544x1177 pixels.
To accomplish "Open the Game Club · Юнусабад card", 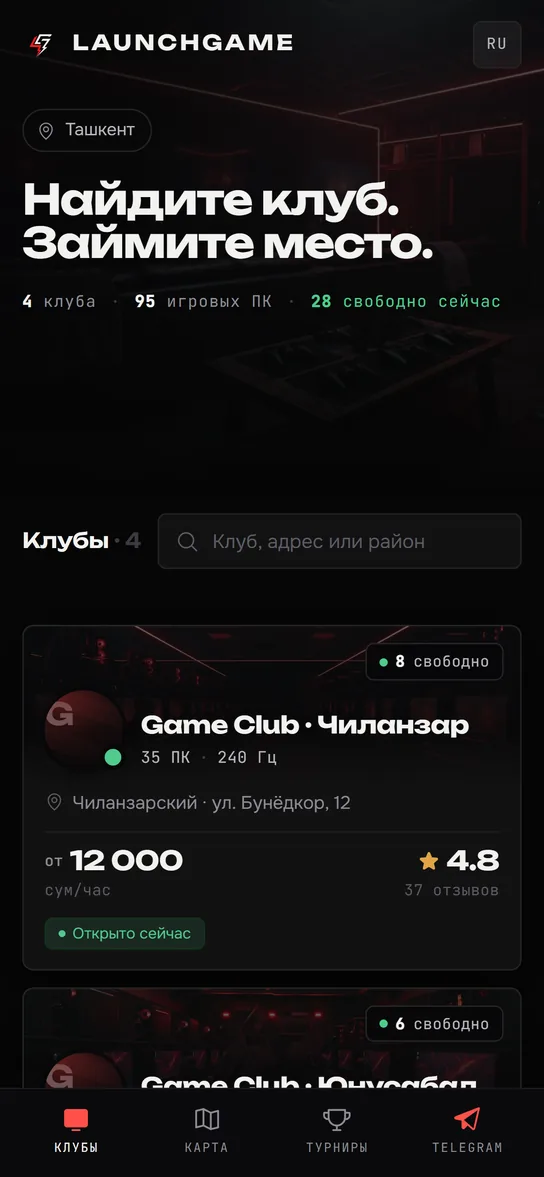I will pos(272,1038).
